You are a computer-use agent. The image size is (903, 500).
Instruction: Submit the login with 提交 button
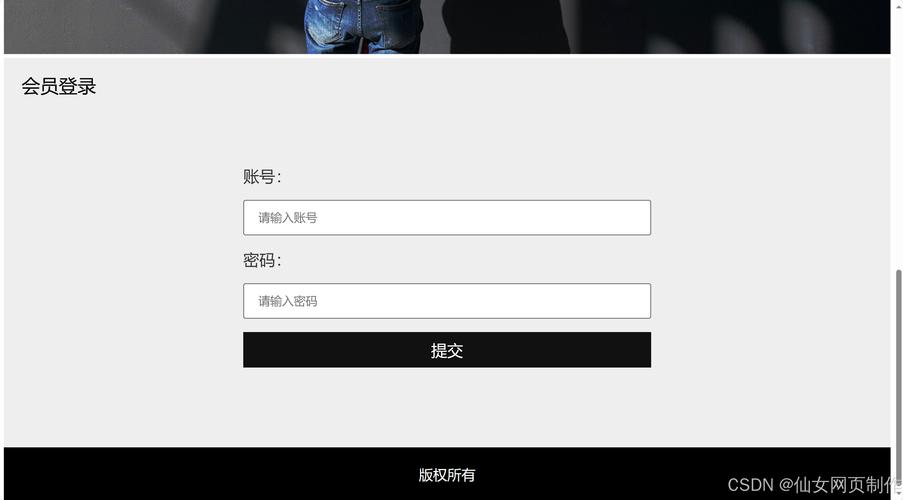(x=446, y=350)
